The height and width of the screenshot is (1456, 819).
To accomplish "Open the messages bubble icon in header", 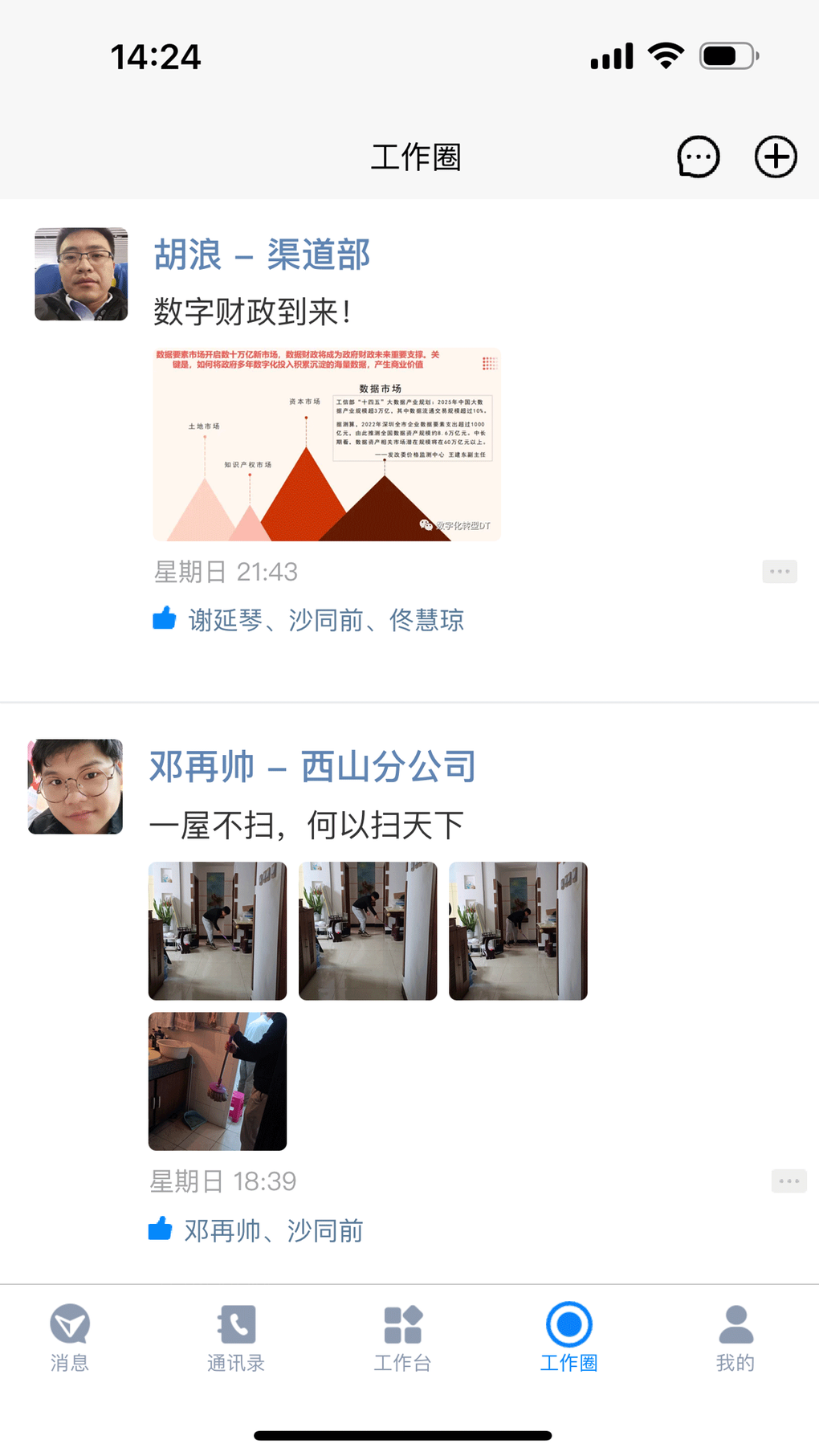I will 698,157.
